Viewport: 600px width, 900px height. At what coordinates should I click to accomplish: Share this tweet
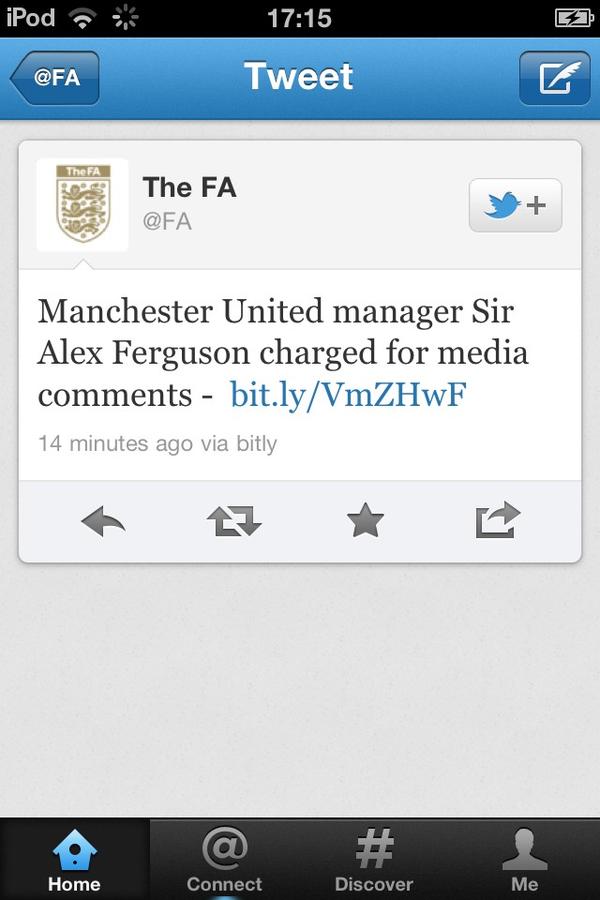click(x=498, y=521)
